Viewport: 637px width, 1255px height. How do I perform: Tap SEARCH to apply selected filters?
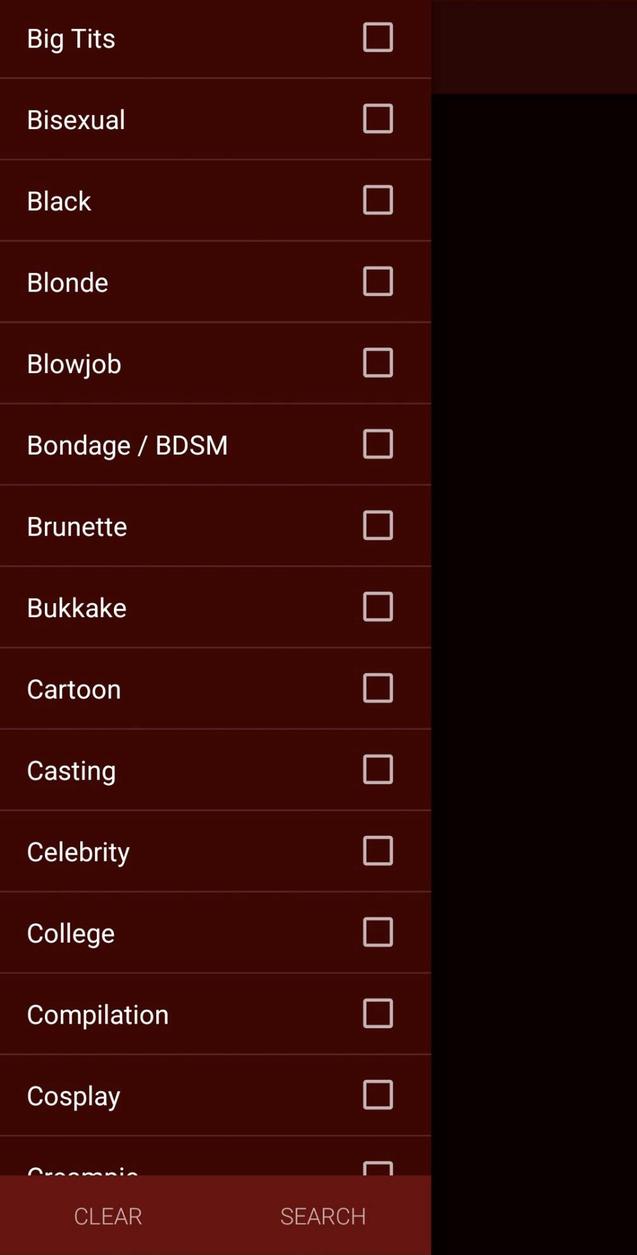323,1216
